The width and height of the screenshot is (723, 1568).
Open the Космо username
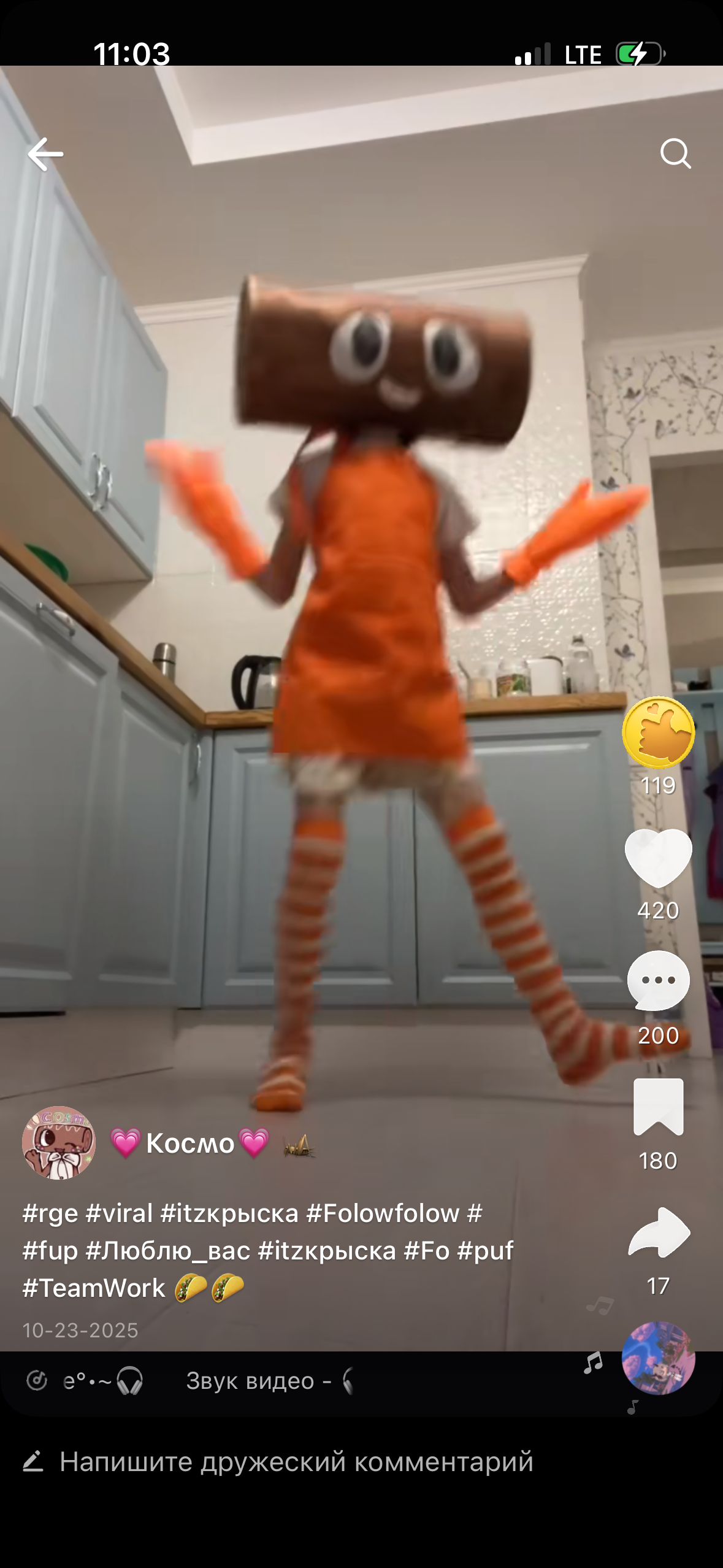[x=190, y=1143]
